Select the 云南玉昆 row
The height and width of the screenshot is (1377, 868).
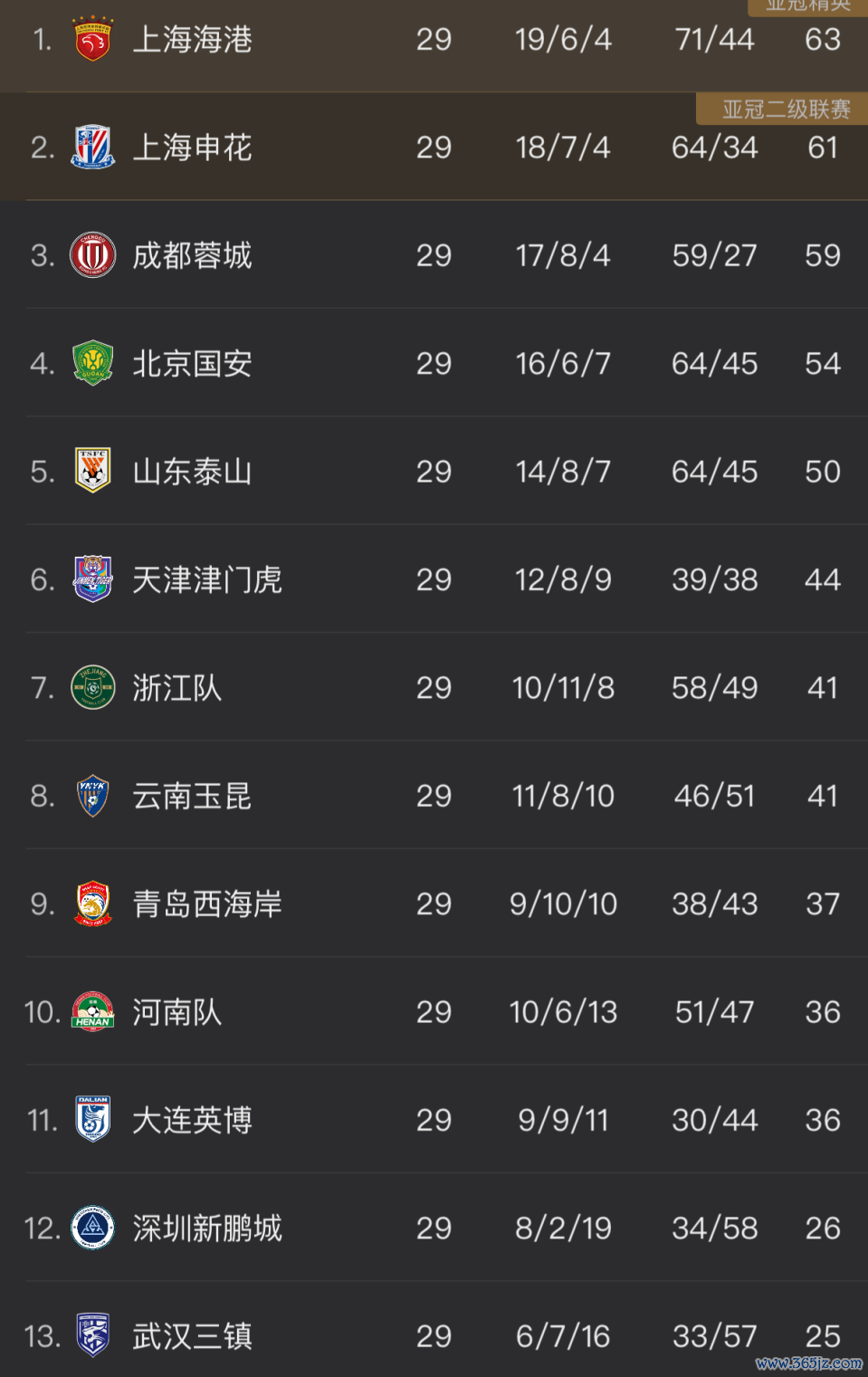tap(192, 796)
